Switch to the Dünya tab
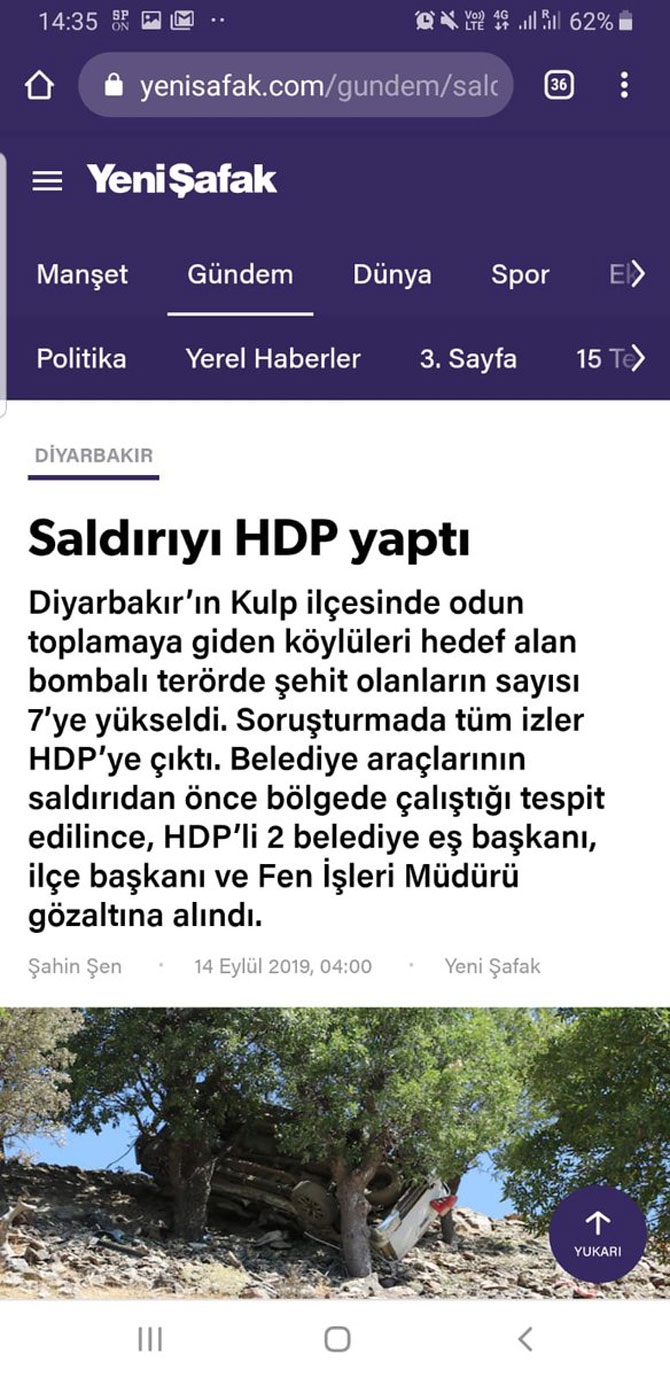670x1377 pixels. click(x=392, y=274)
